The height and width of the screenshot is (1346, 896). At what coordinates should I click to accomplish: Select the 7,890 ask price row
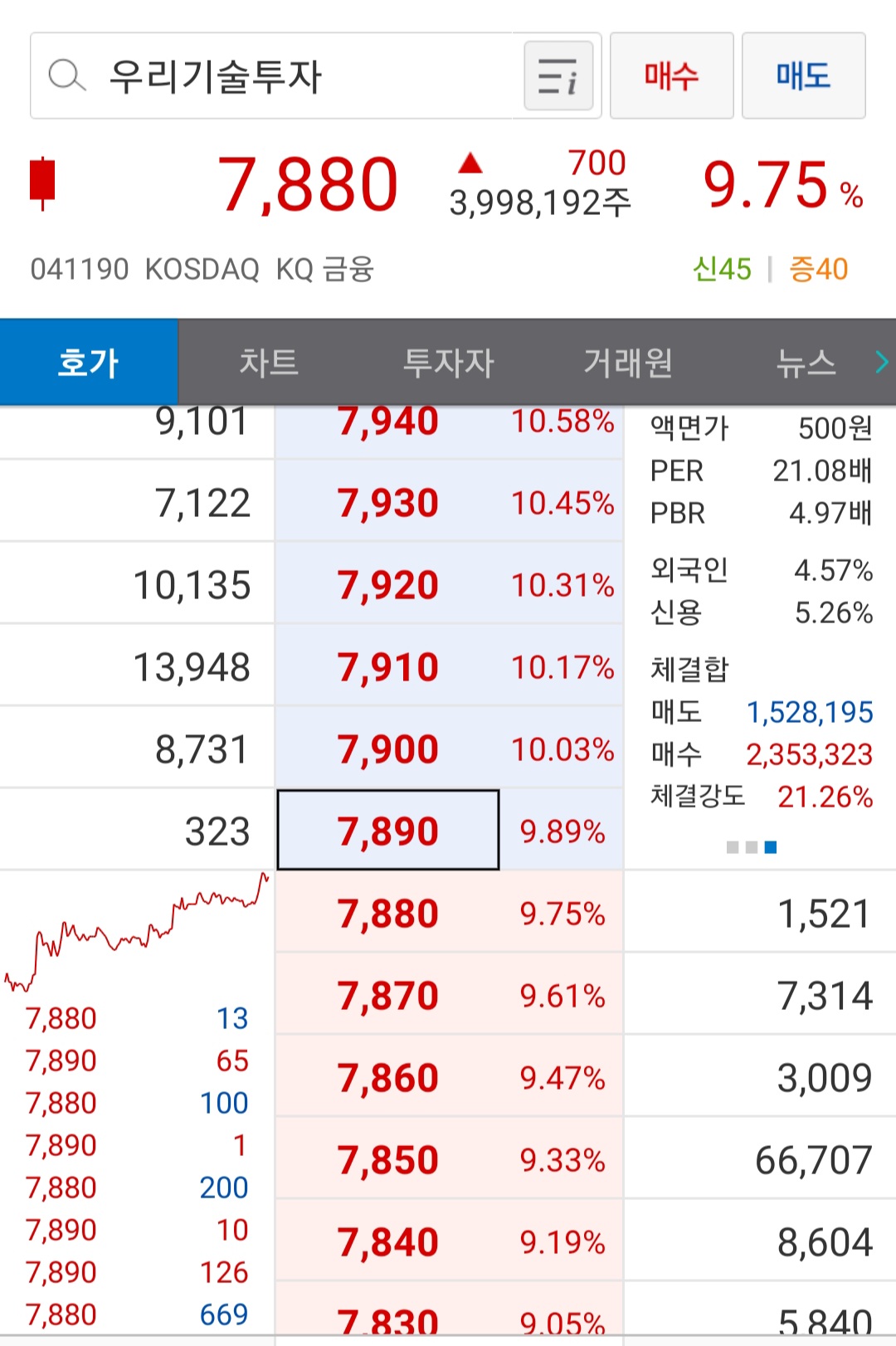(388, 831)
